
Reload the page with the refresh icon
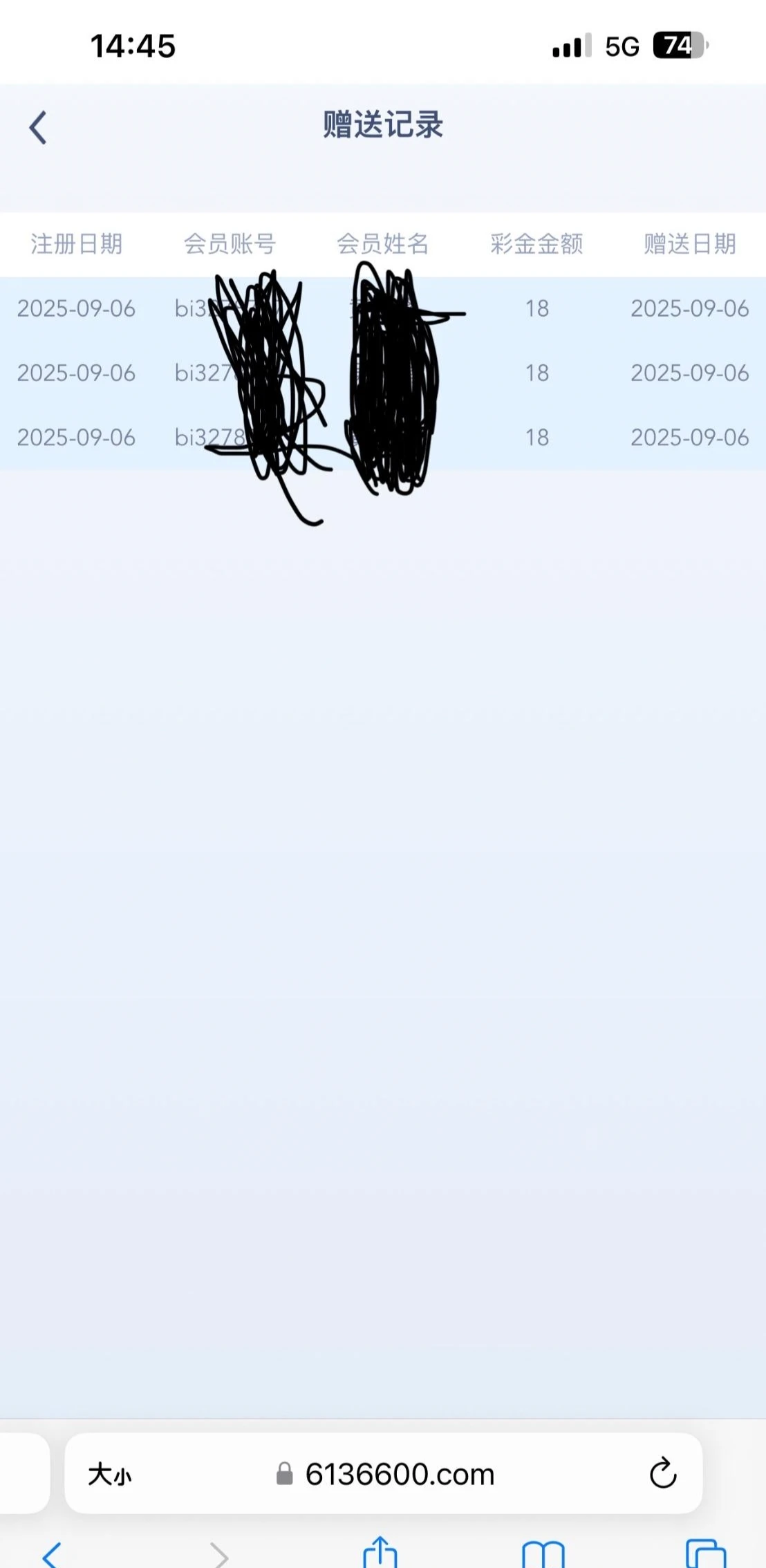pos(662,1474)
